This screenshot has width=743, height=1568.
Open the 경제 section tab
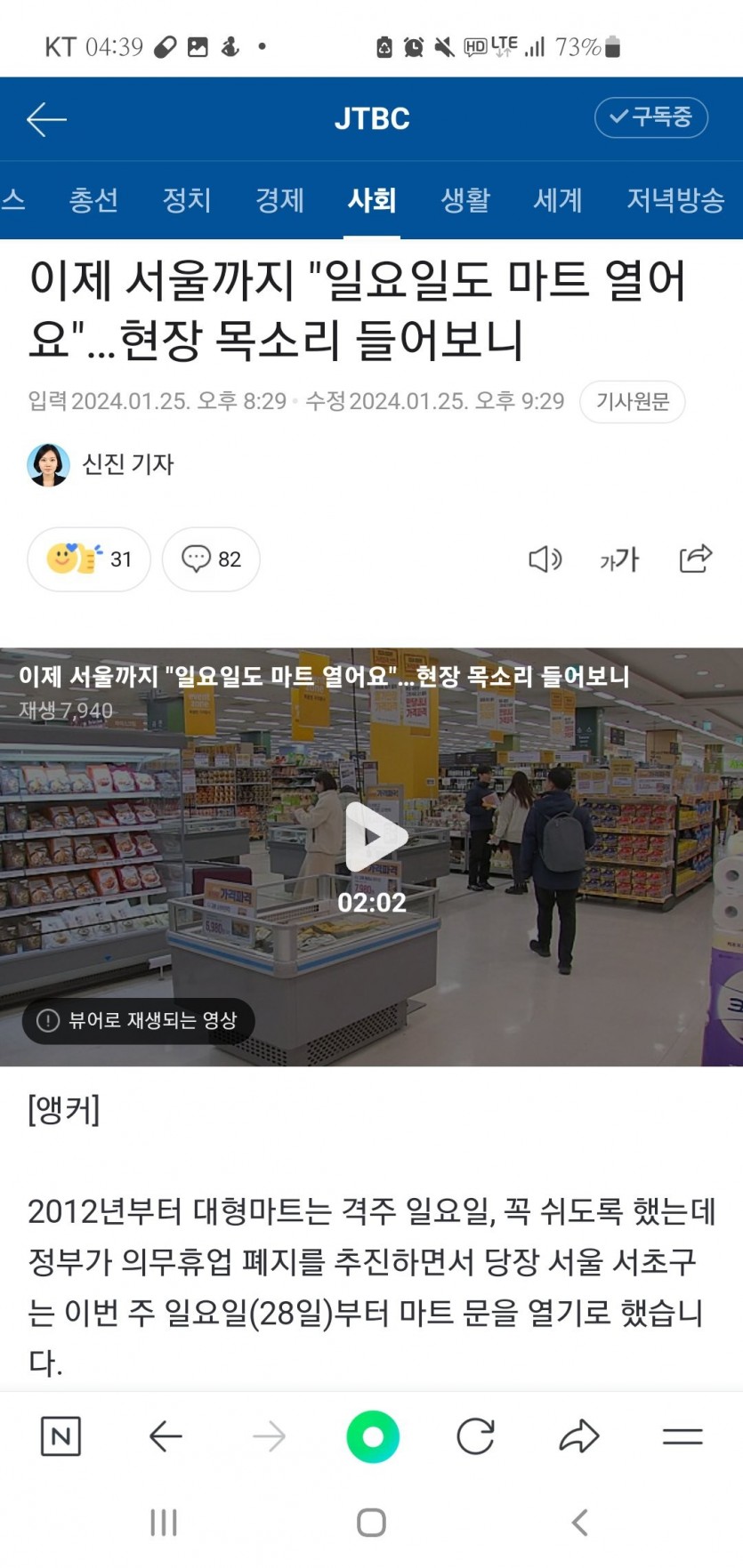279,200
